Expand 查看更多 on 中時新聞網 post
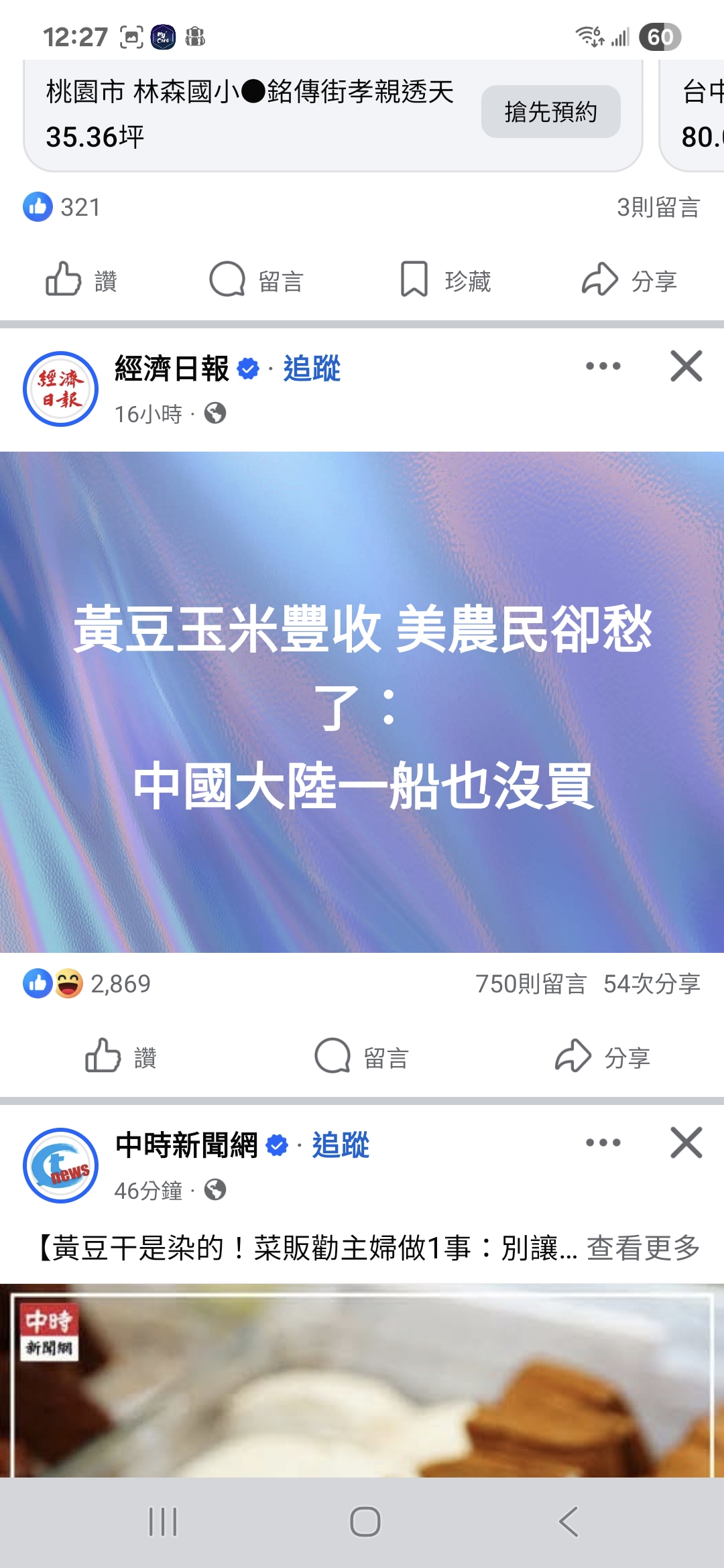The image size is (724, 1568). (x=644, y=1248)
